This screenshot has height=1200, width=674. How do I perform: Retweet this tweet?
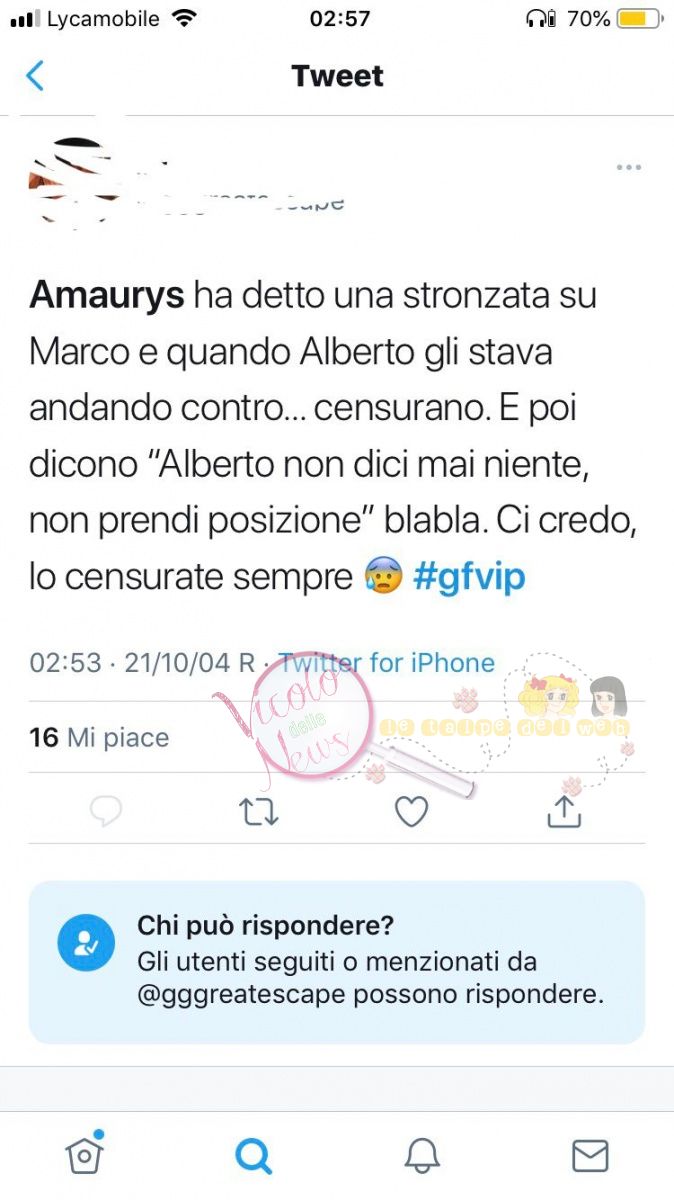[x=259, y=811]
